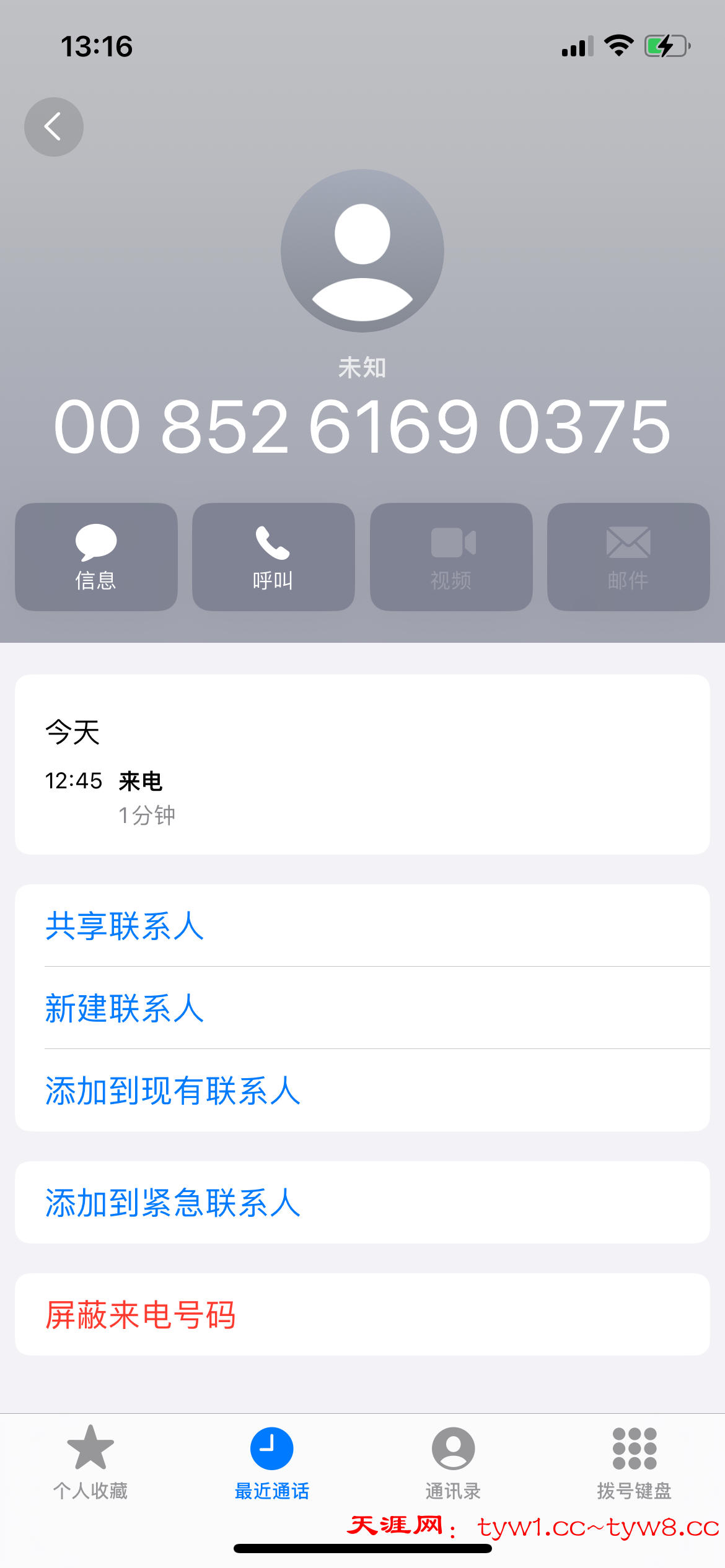Open the 通讯录 tab
The image size is (725, 1568).
coord(453,1463)
